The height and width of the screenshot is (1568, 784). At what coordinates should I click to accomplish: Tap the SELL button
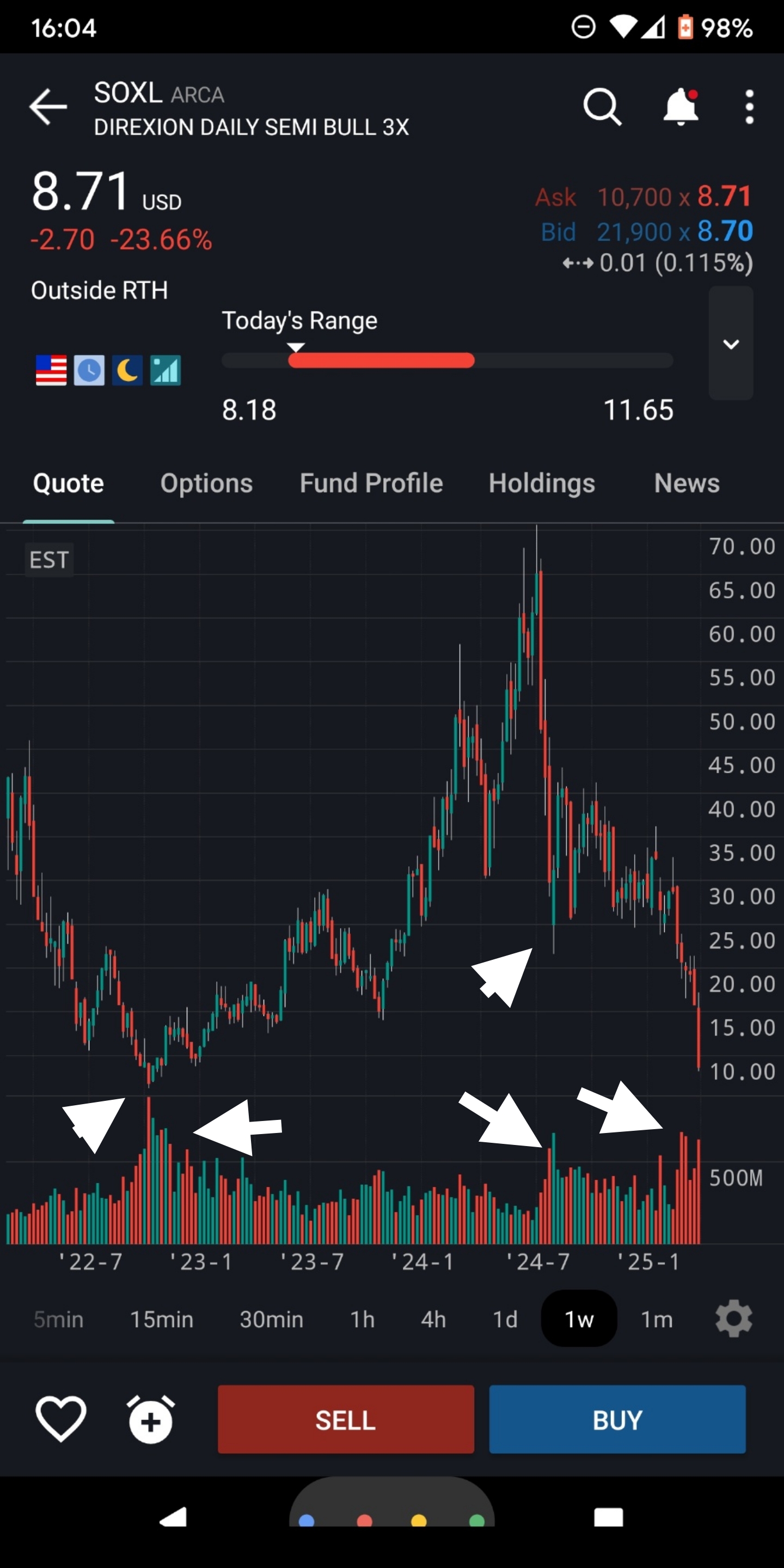point(346,1419)
